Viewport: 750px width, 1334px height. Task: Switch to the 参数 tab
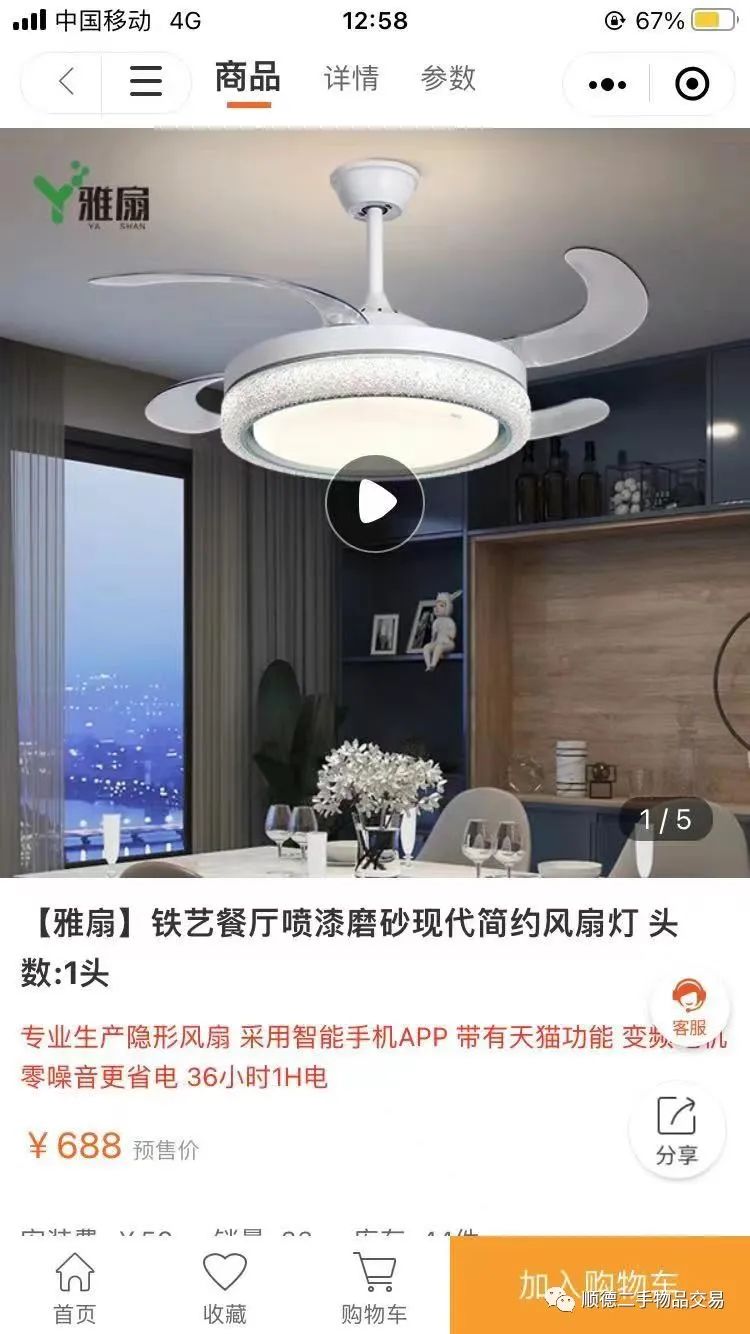(x=448, y=79)
